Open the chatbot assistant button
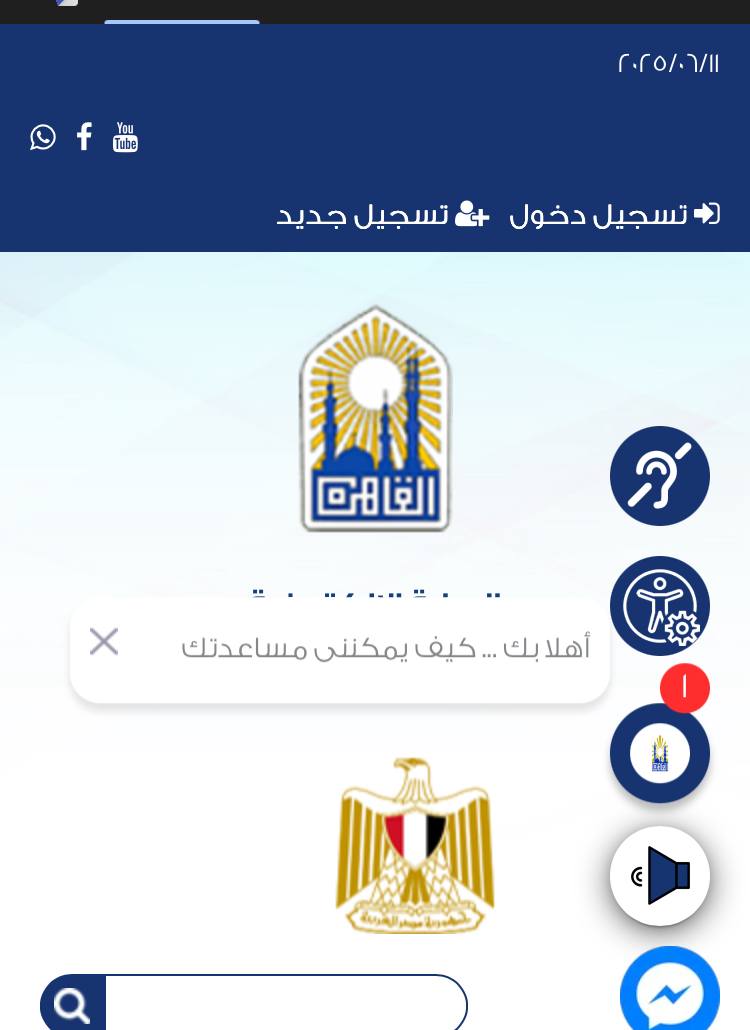Screen dimensions: 750x1030 click(660, 753)
